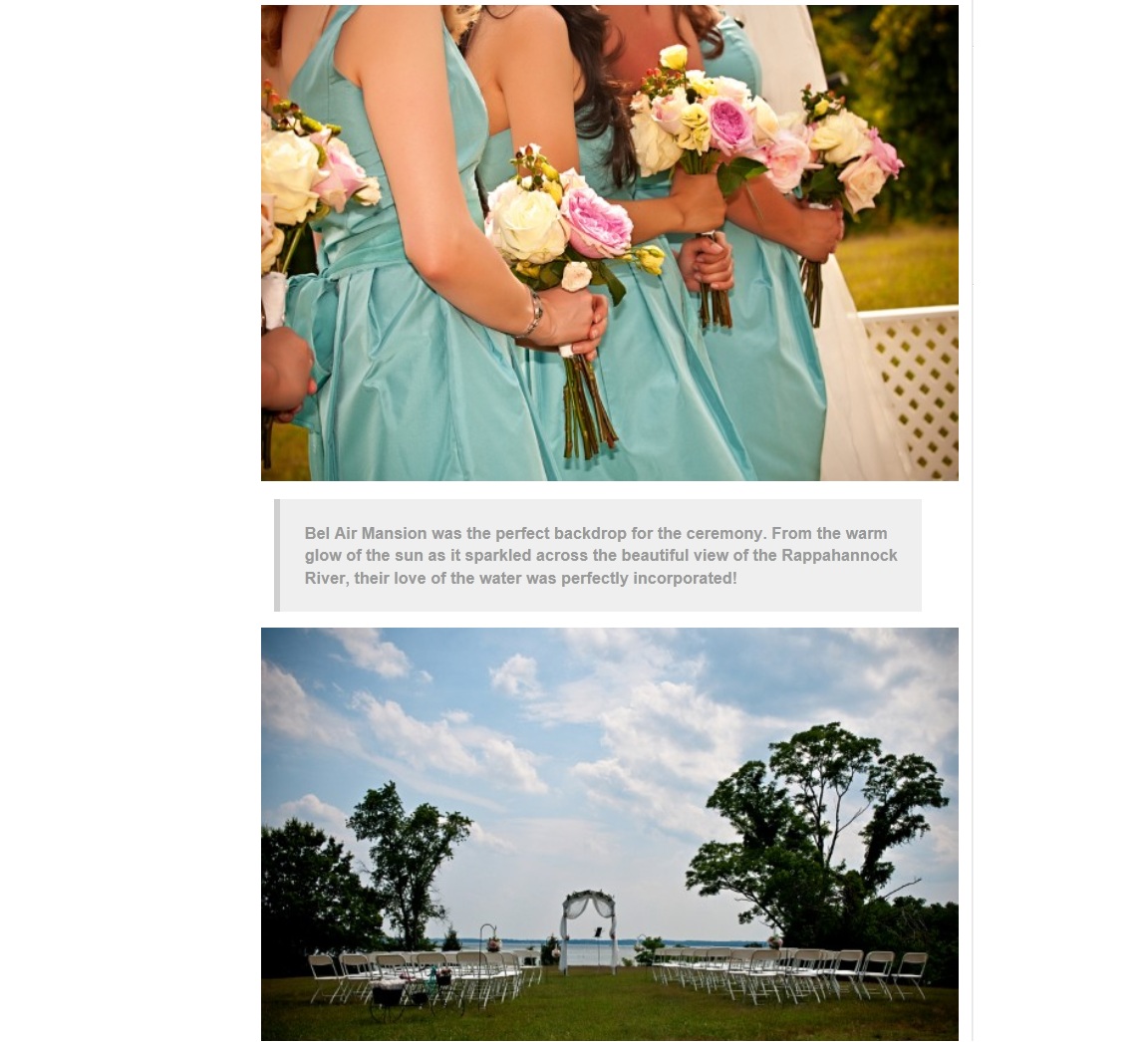The image size is (1148, 1042).
Task: Open the outdoor ceremony arch photo
Action: point(609,834)
